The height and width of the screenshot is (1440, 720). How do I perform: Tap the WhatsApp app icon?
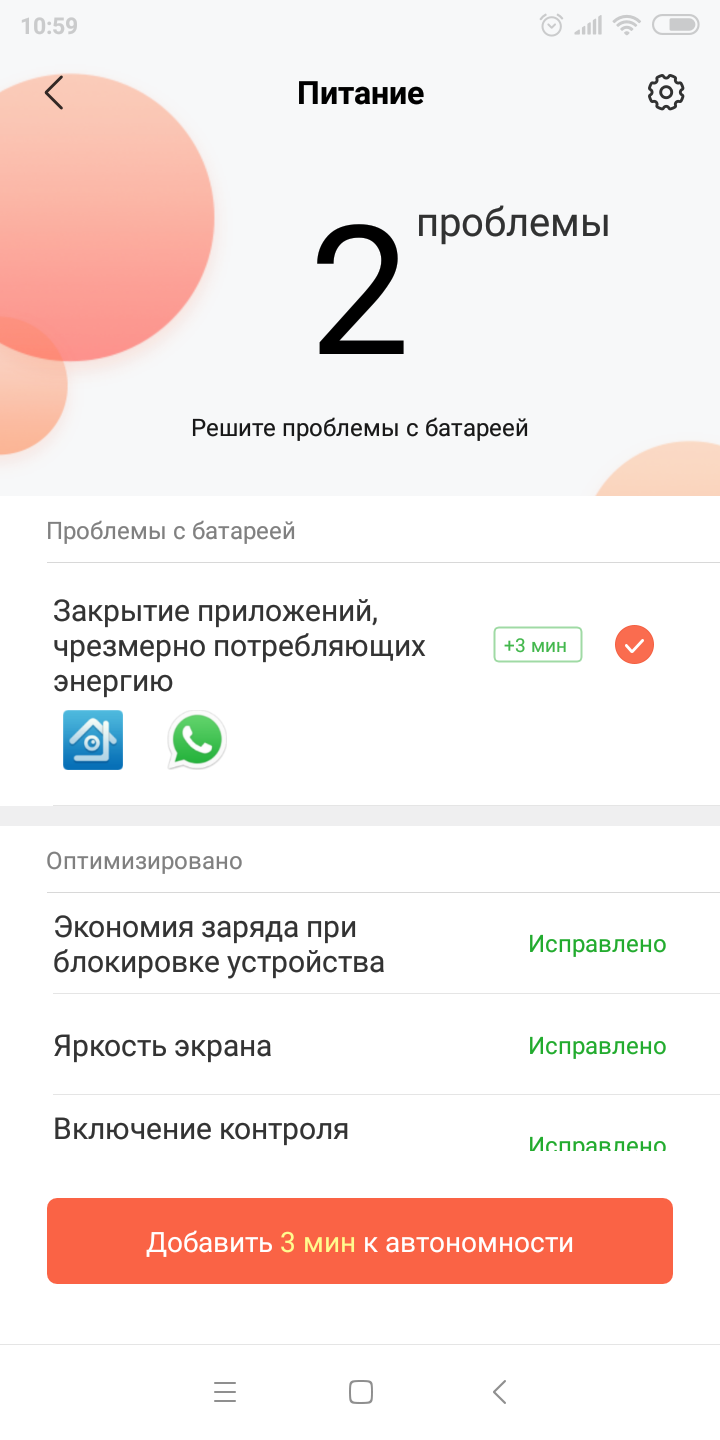pos(197,740)
